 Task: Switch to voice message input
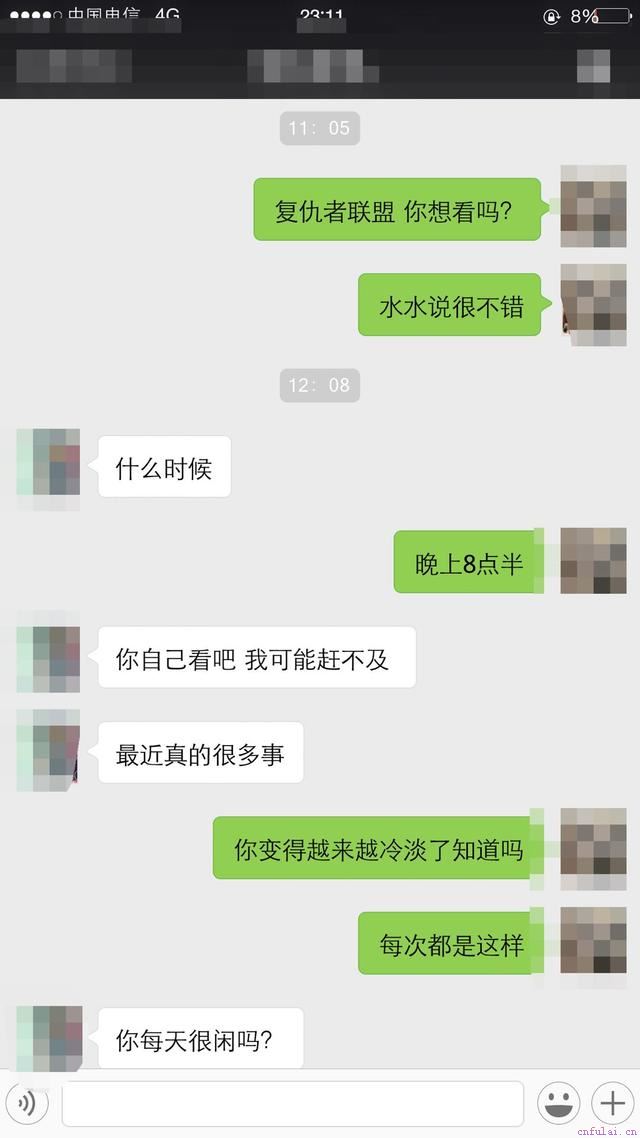point(27,1104)
